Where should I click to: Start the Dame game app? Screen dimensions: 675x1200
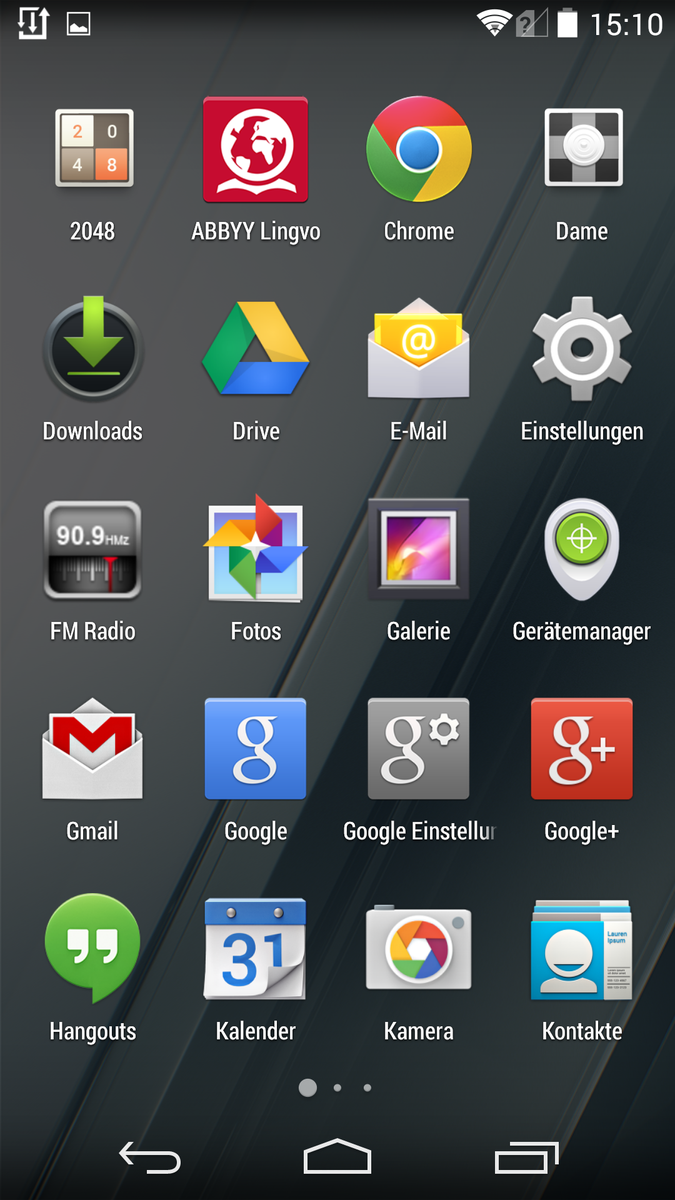coord(582,150)
